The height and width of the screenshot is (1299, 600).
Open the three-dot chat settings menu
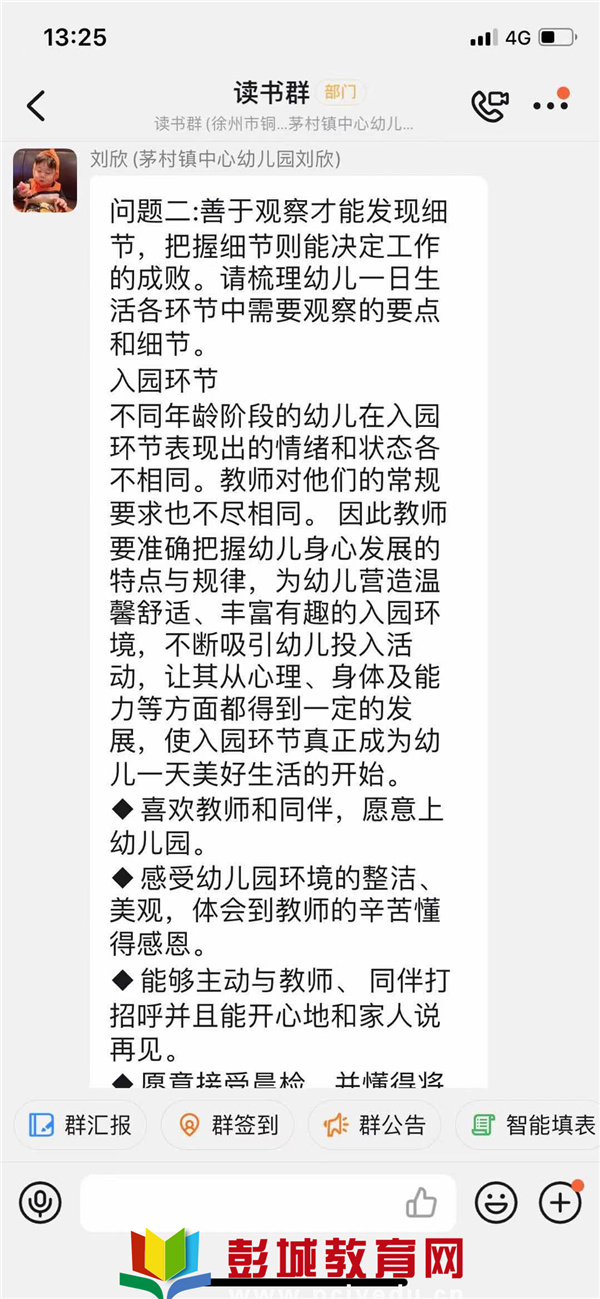click(550, 105)
